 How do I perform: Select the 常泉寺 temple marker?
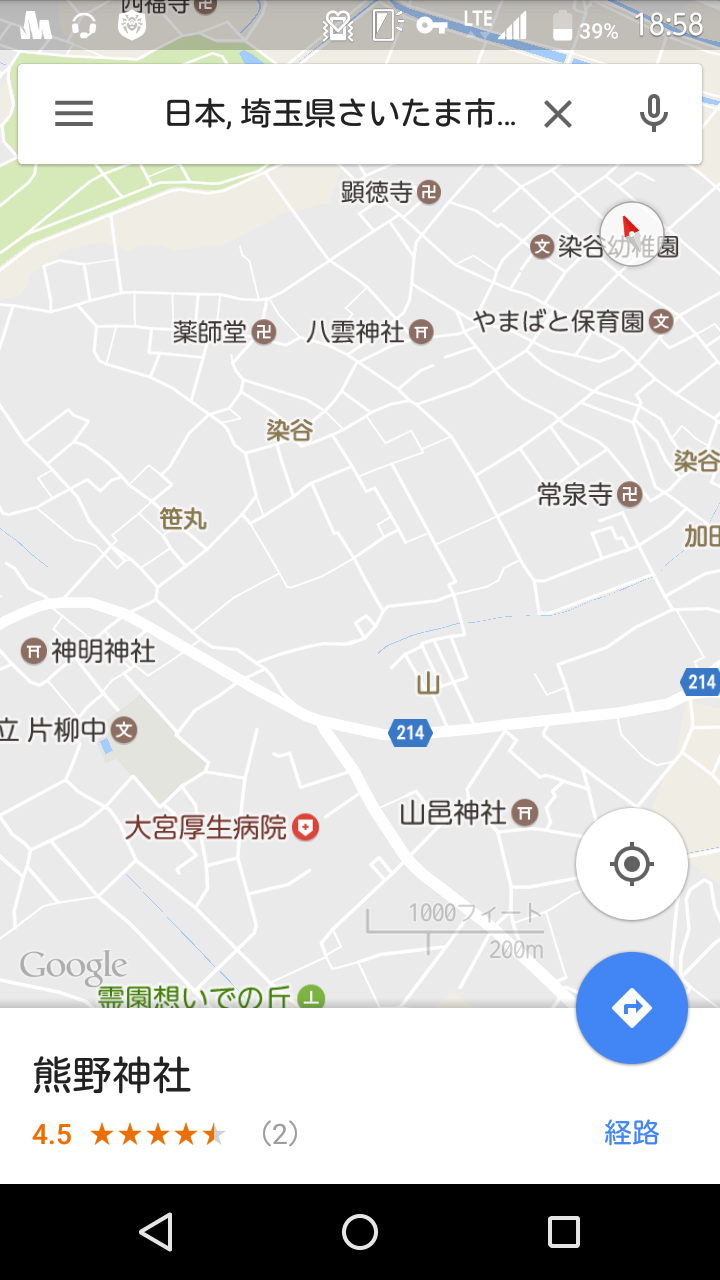pyautogui.click(x=629, y=494)
